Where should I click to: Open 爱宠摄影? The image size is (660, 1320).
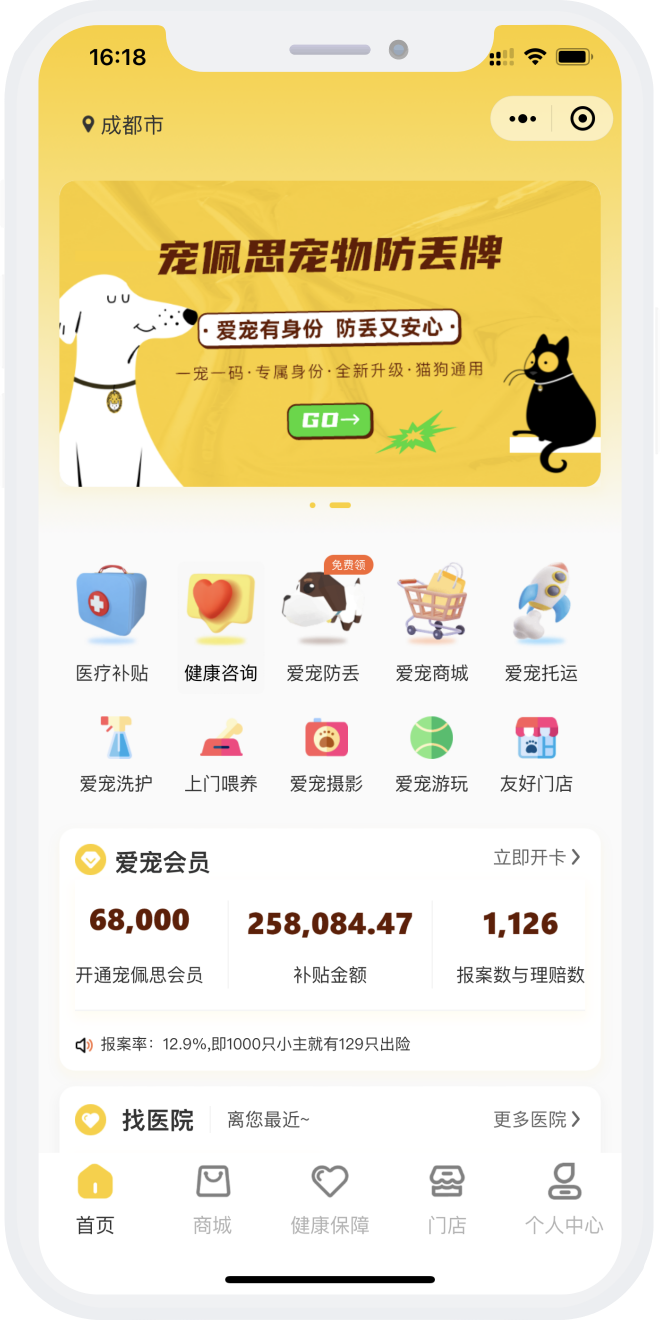[326, 755]
